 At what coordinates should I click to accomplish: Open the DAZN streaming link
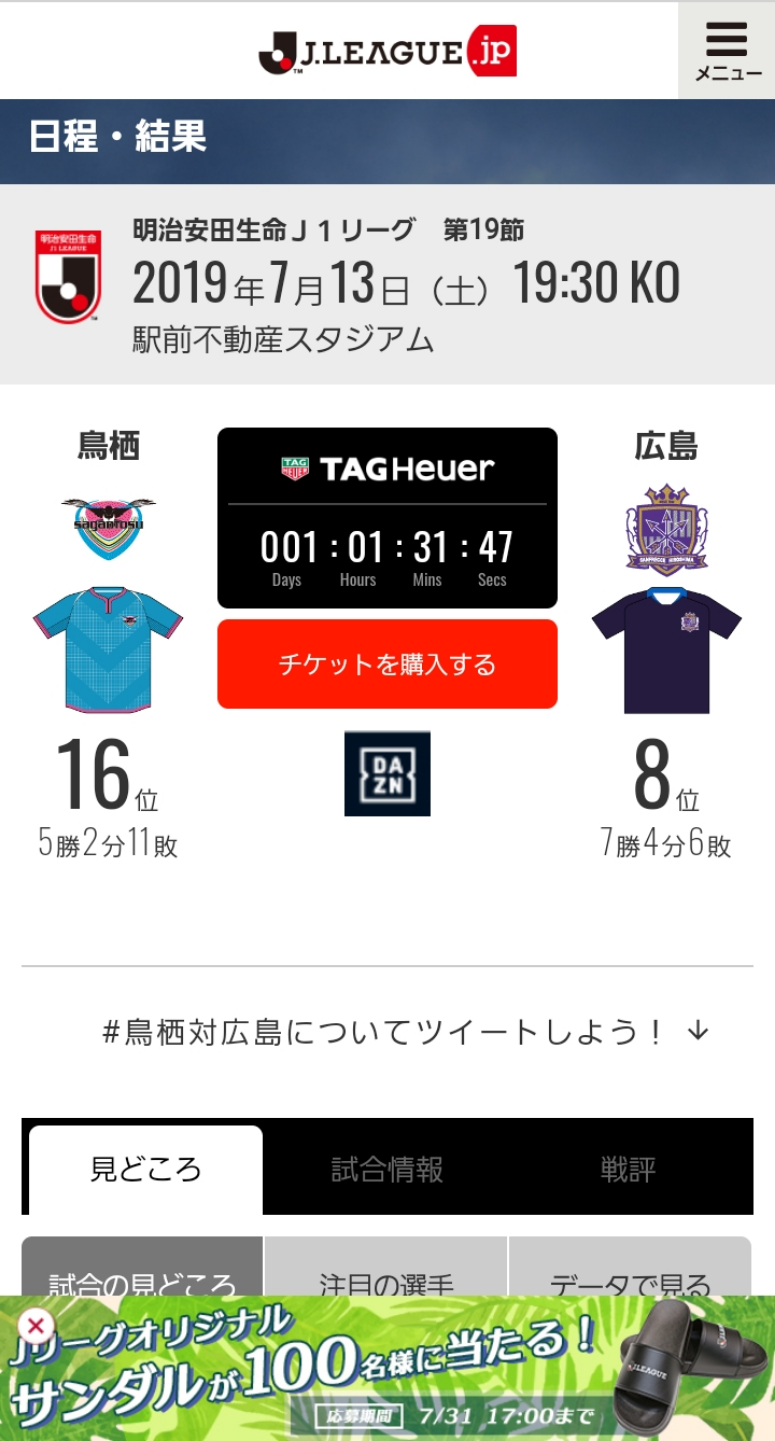[x=387, y=773]
